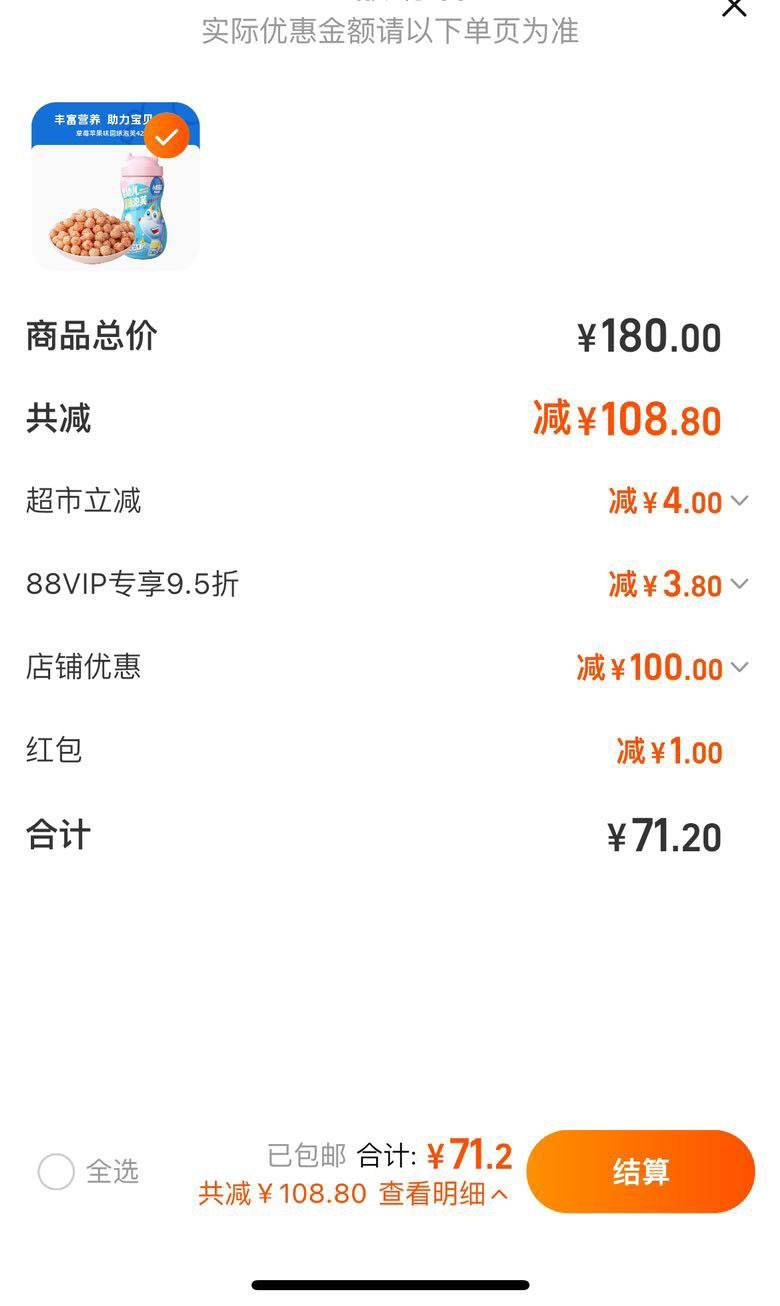Collapse details via 查看明细
Image resolution: width=780 pixels, height=1306 pixels.
444,1193
